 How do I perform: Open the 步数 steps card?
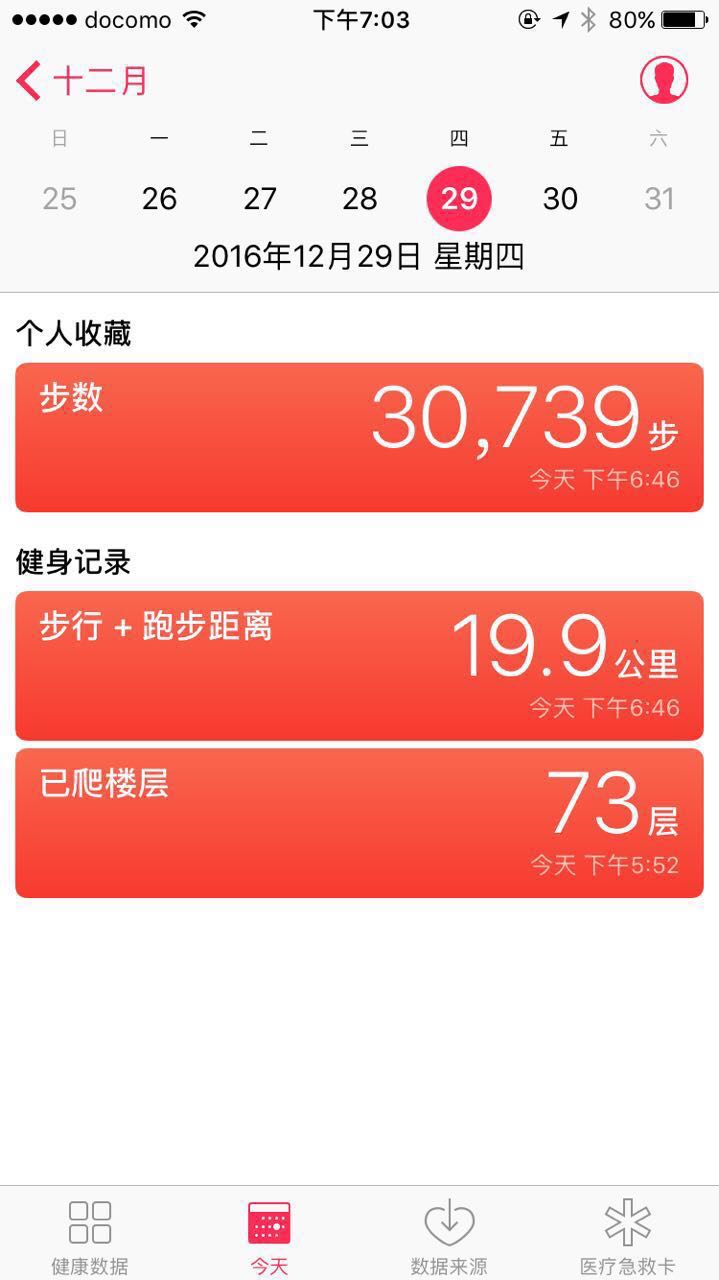(359, 437)
